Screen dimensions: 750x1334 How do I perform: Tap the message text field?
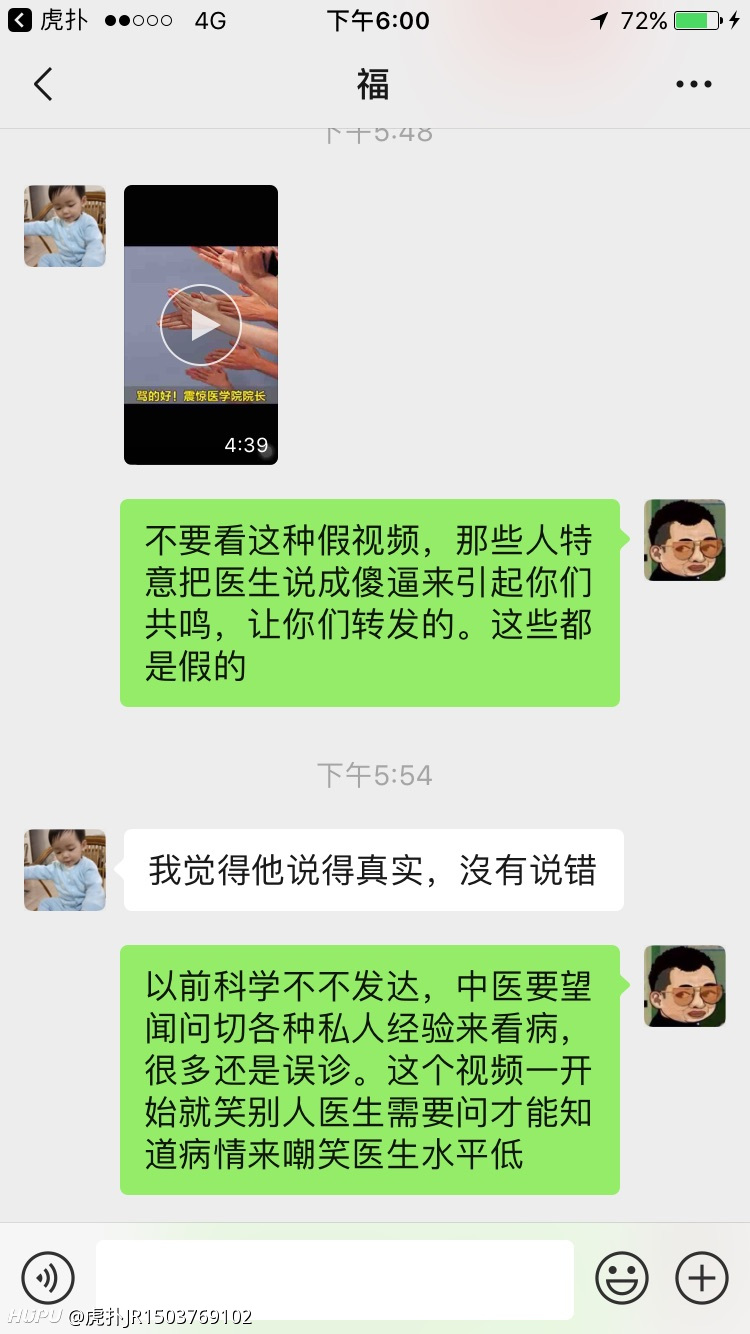tap(335, 1279)
